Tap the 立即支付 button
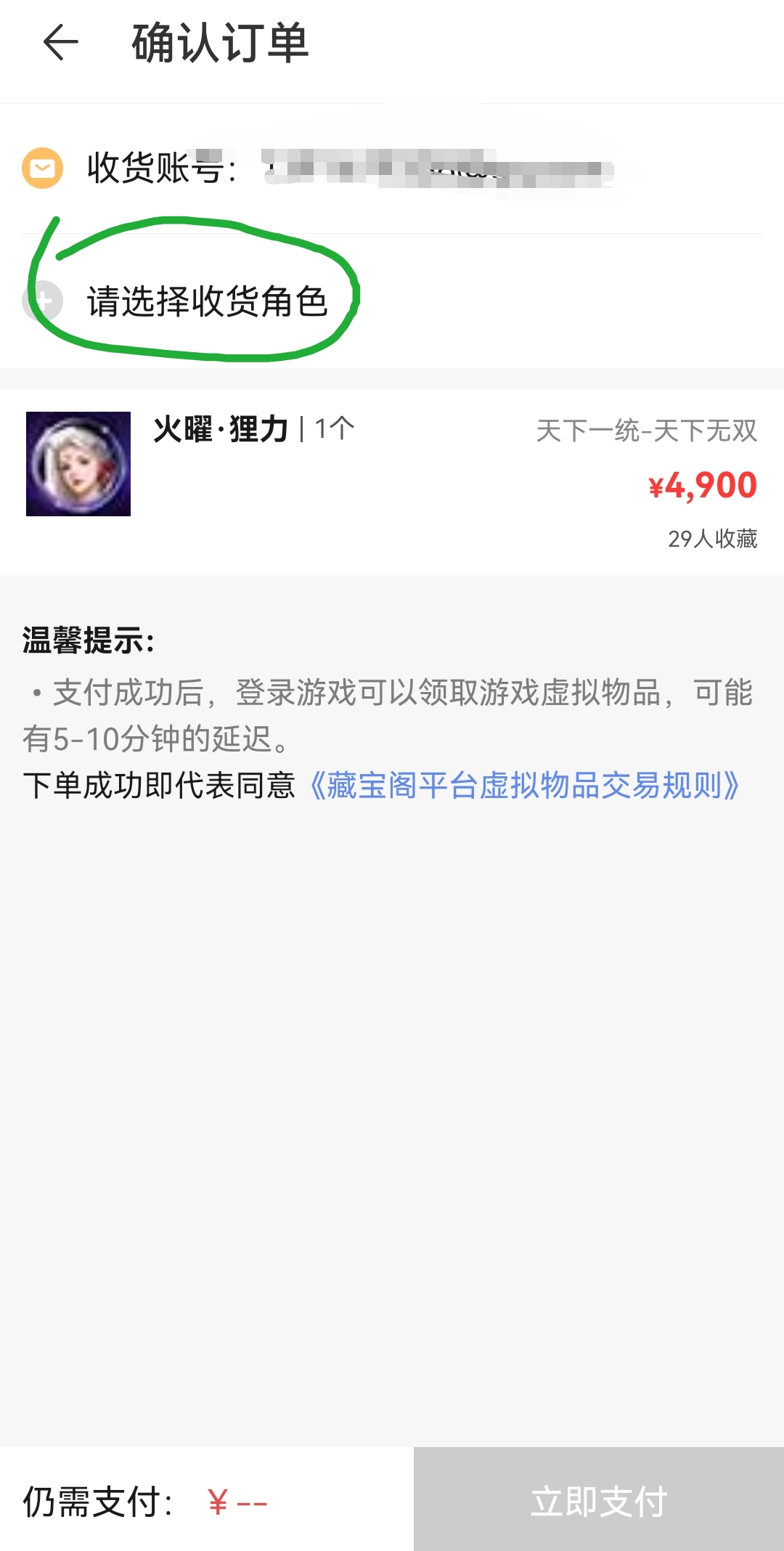 pos(598,1500)
